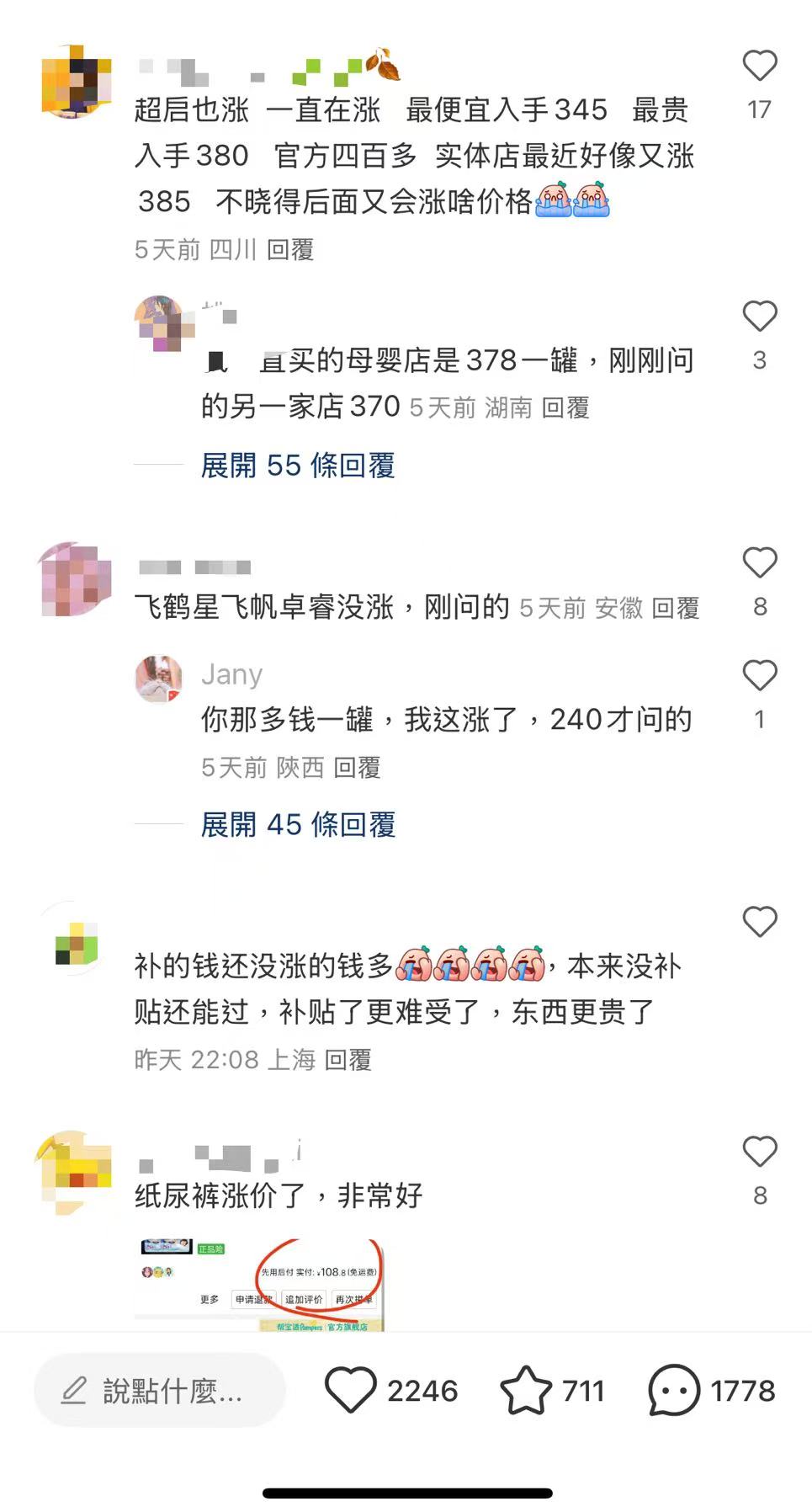
Task: Reply to Jany's 陕西 comment
Action: pos(357,768)
